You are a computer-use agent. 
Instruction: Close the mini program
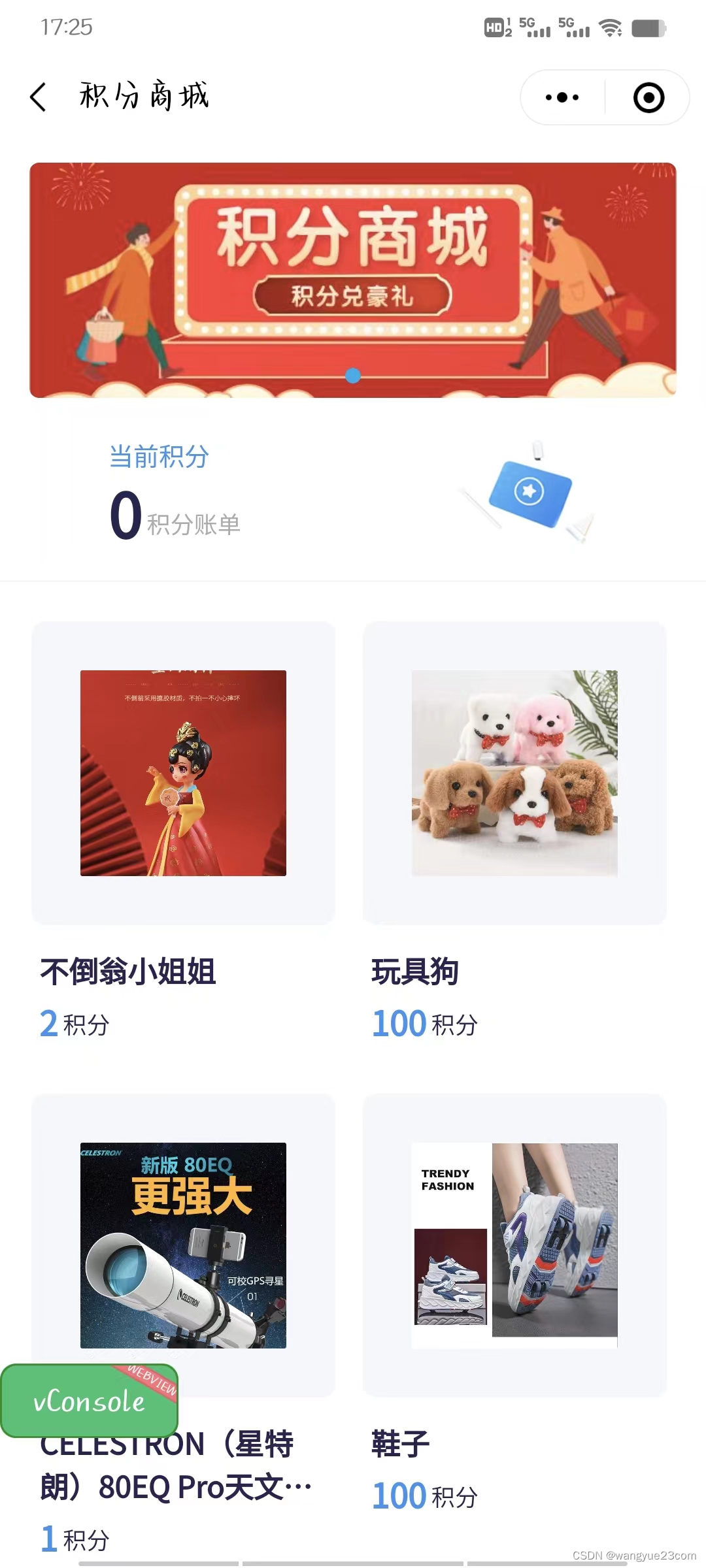pos(648,97)
